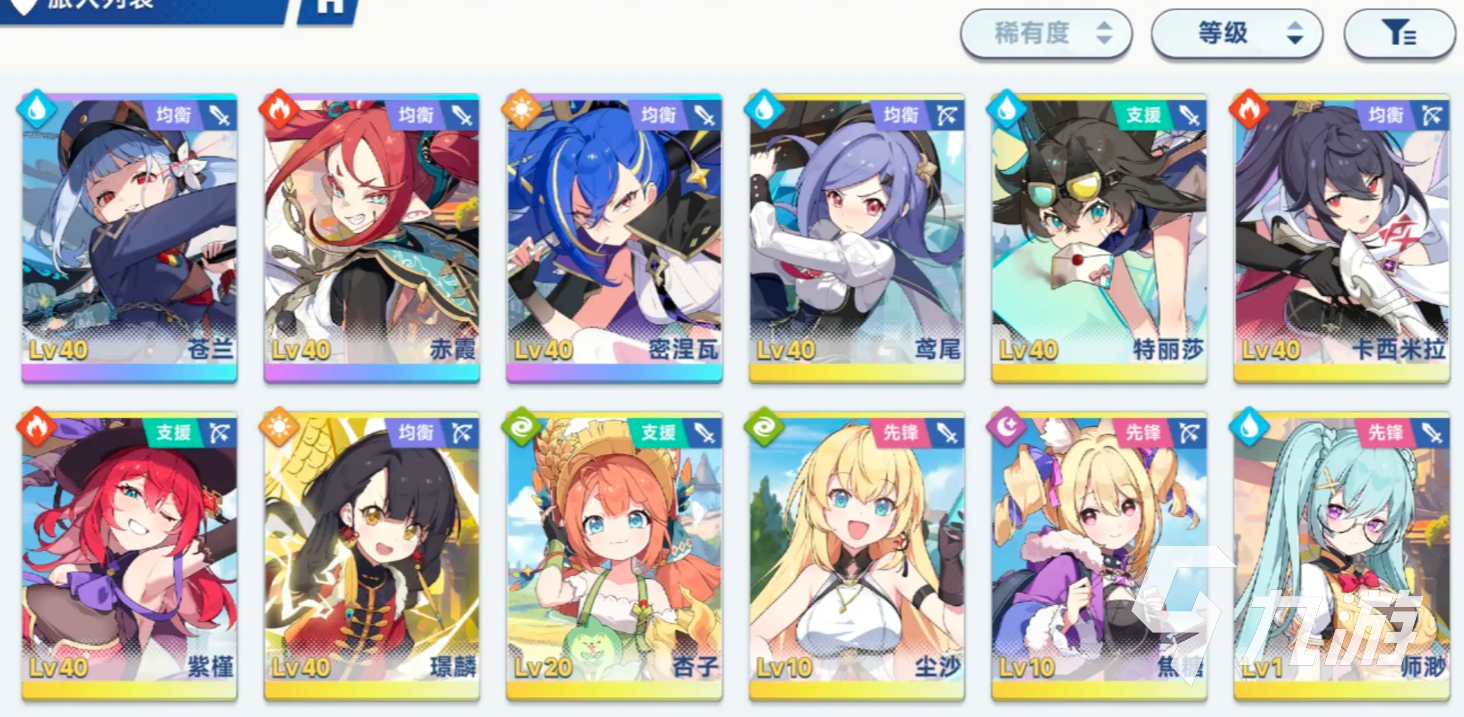Open the filter options icon
The height and width of the screenshot is (717, 1464).
(1398, 34)
